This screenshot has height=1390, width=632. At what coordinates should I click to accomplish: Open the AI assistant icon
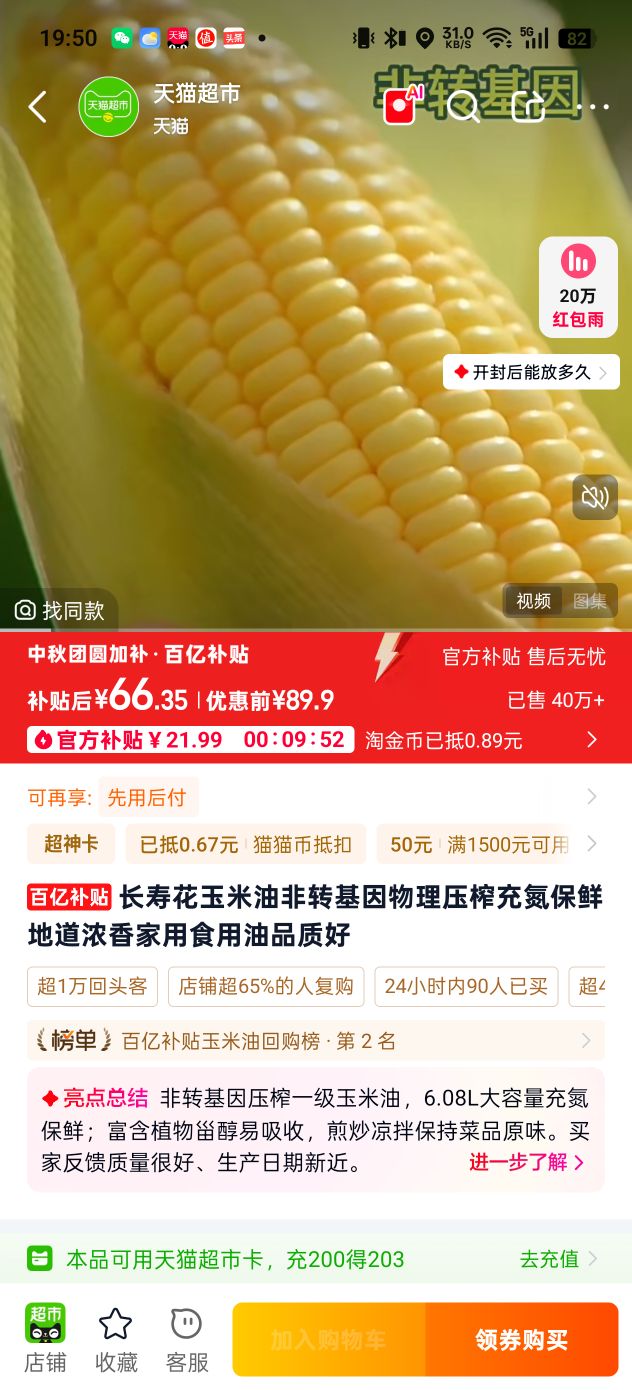click(x=403, y=105)
